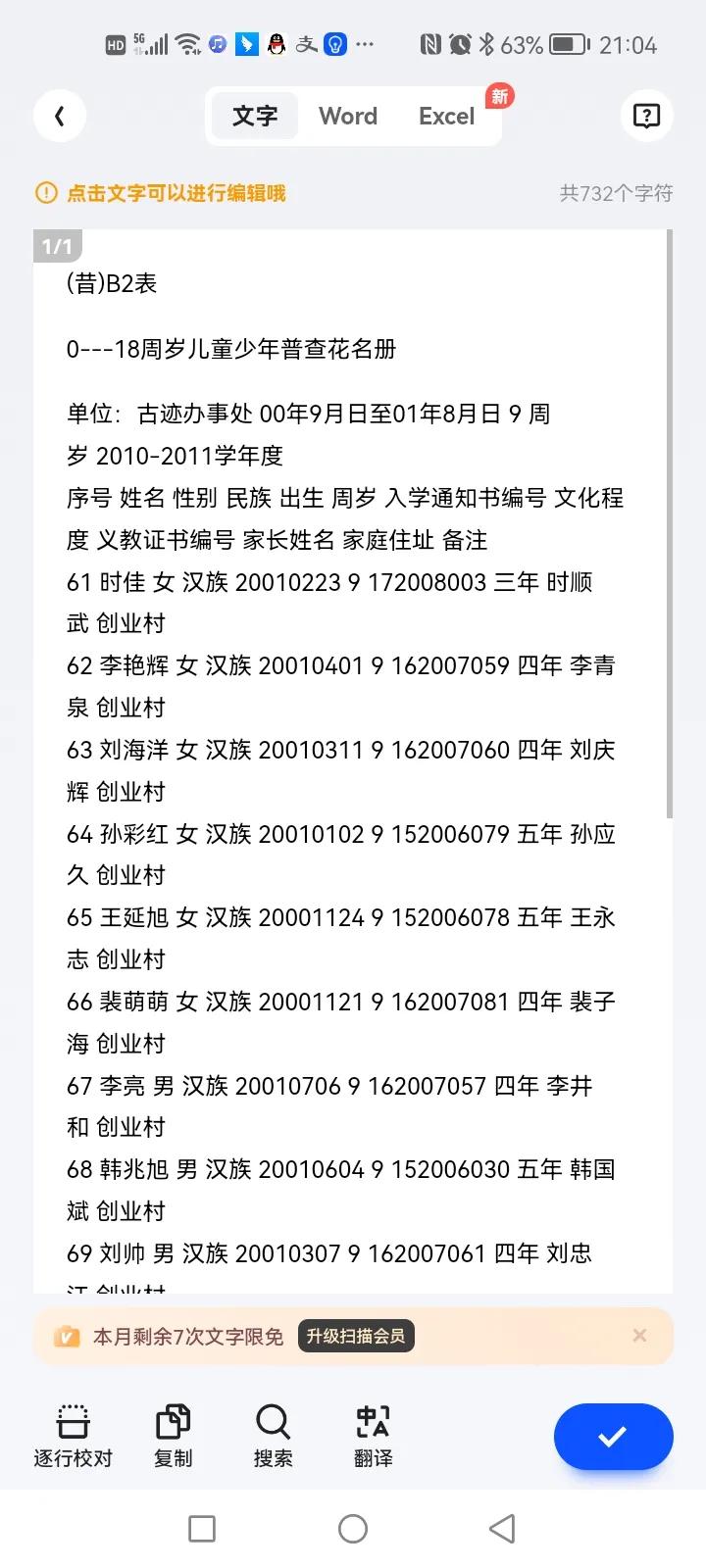Open 搜索 search tool
The image size is (706, 1568).
(274, 1436)
